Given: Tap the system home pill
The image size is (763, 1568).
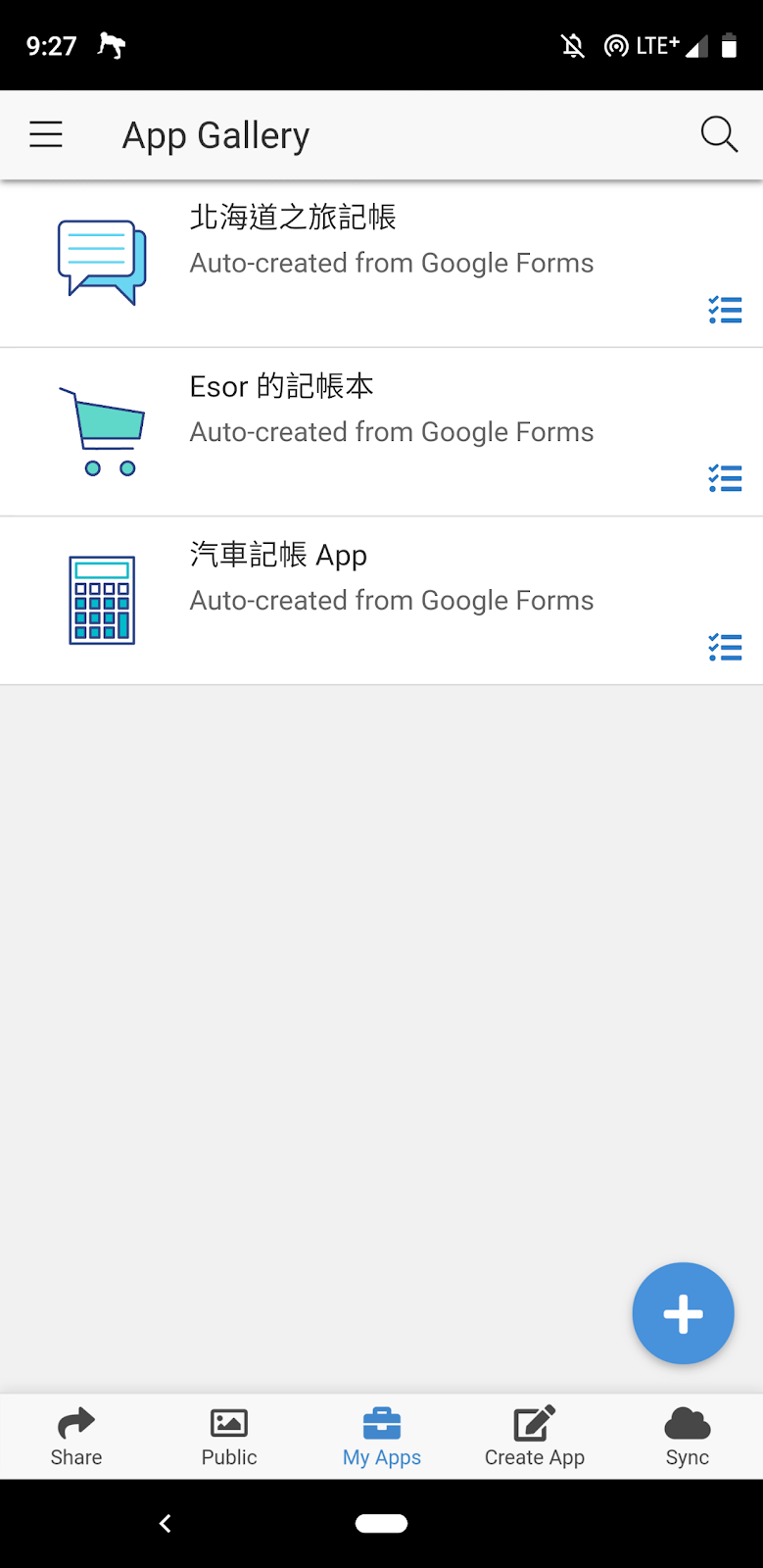Looking at the screenshot, I should click(382, 1523).
